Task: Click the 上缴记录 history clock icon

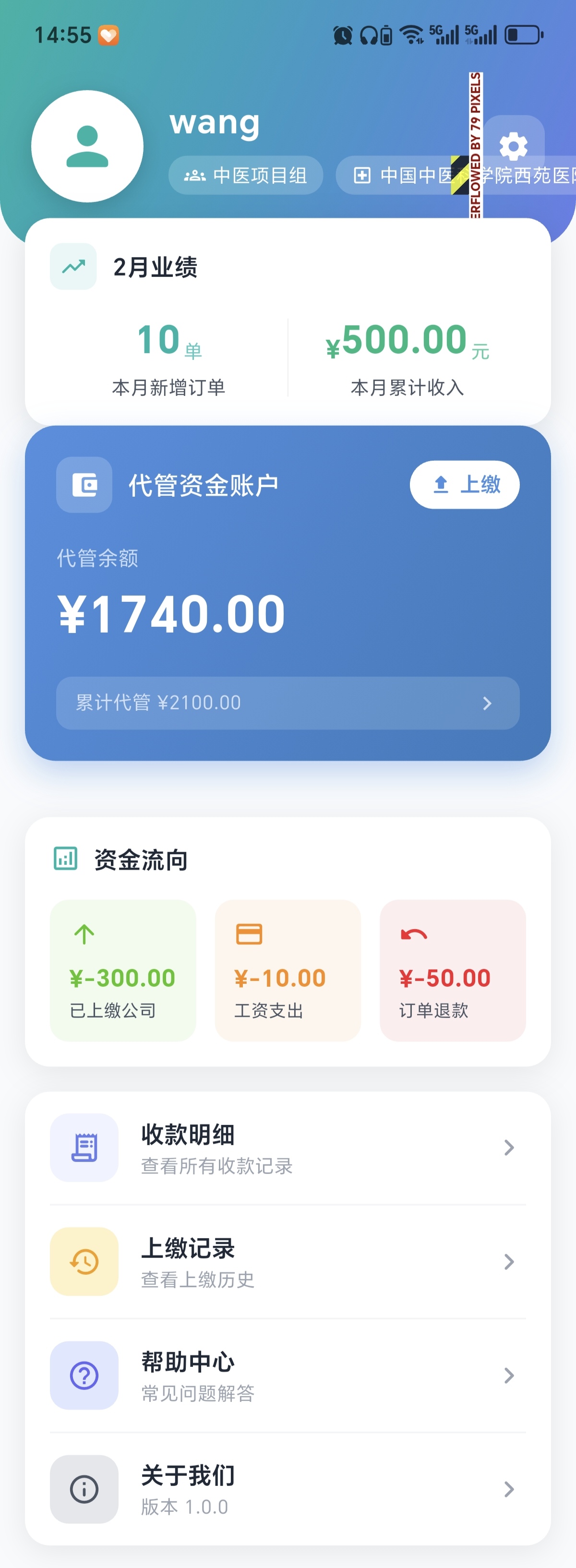Action: click(x=84, y=1262)
